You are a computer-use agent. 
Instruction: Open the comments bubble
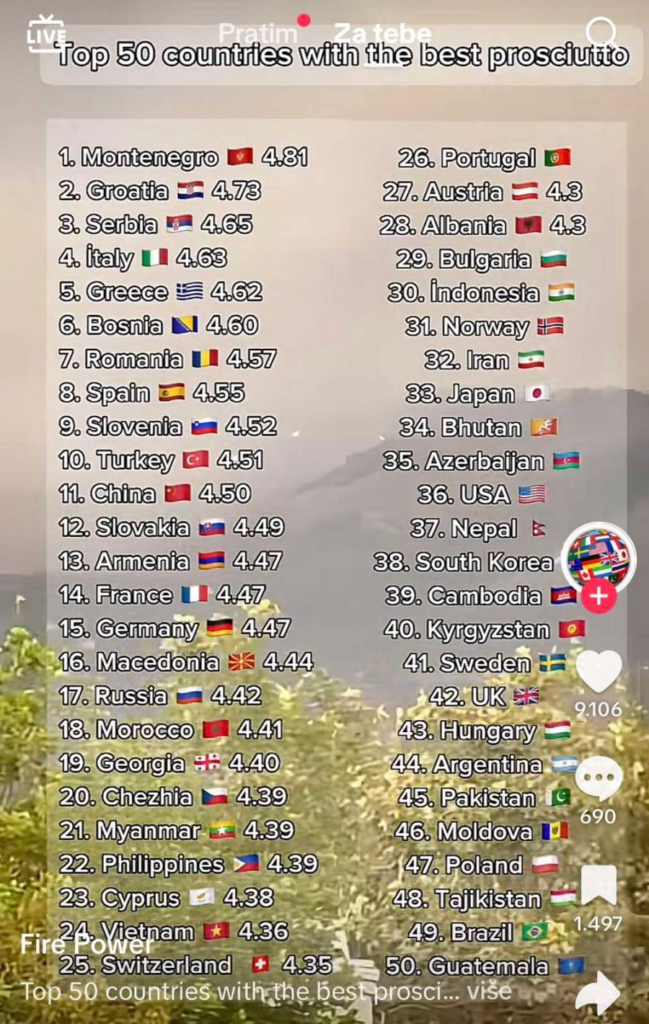599,777
